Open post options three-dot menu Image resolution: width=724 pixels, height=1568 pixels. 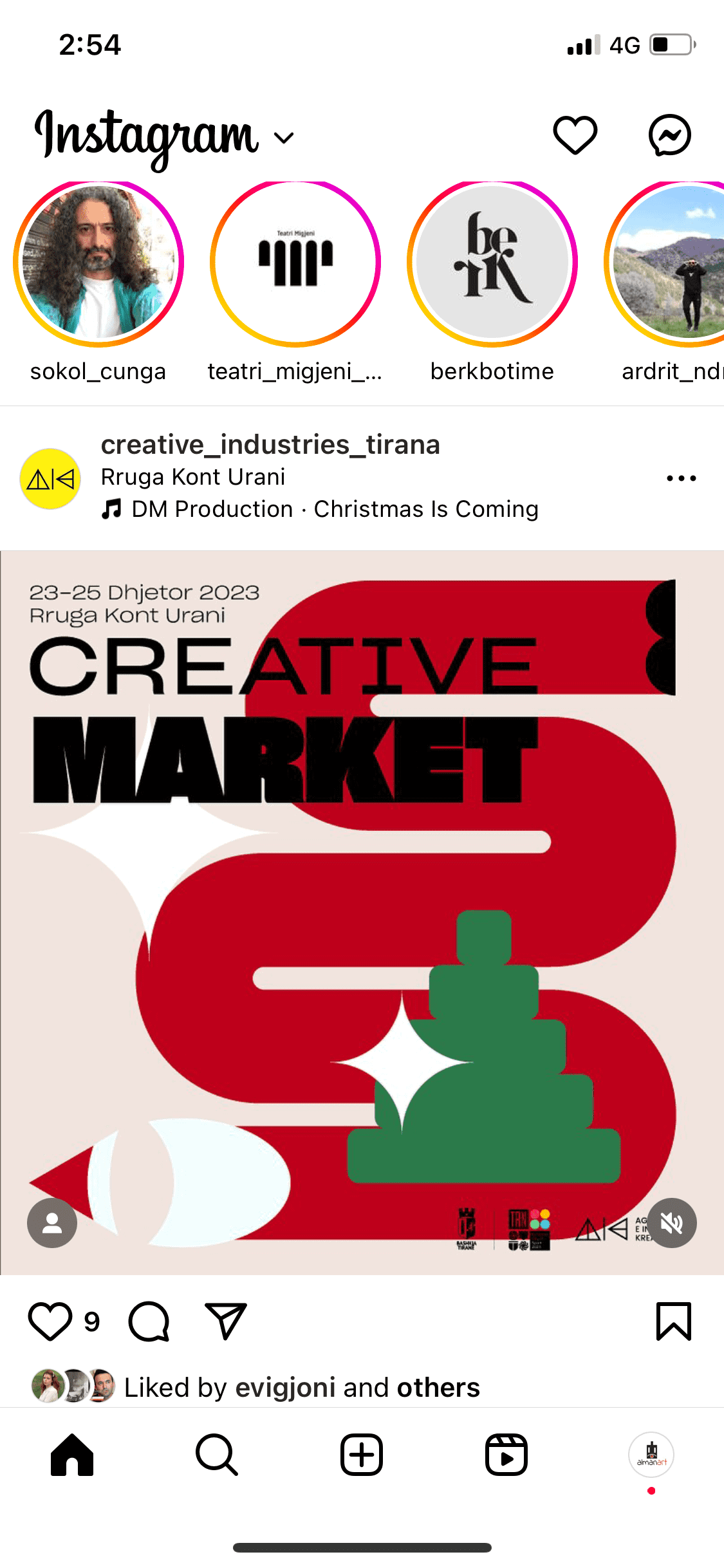(681, 478)
